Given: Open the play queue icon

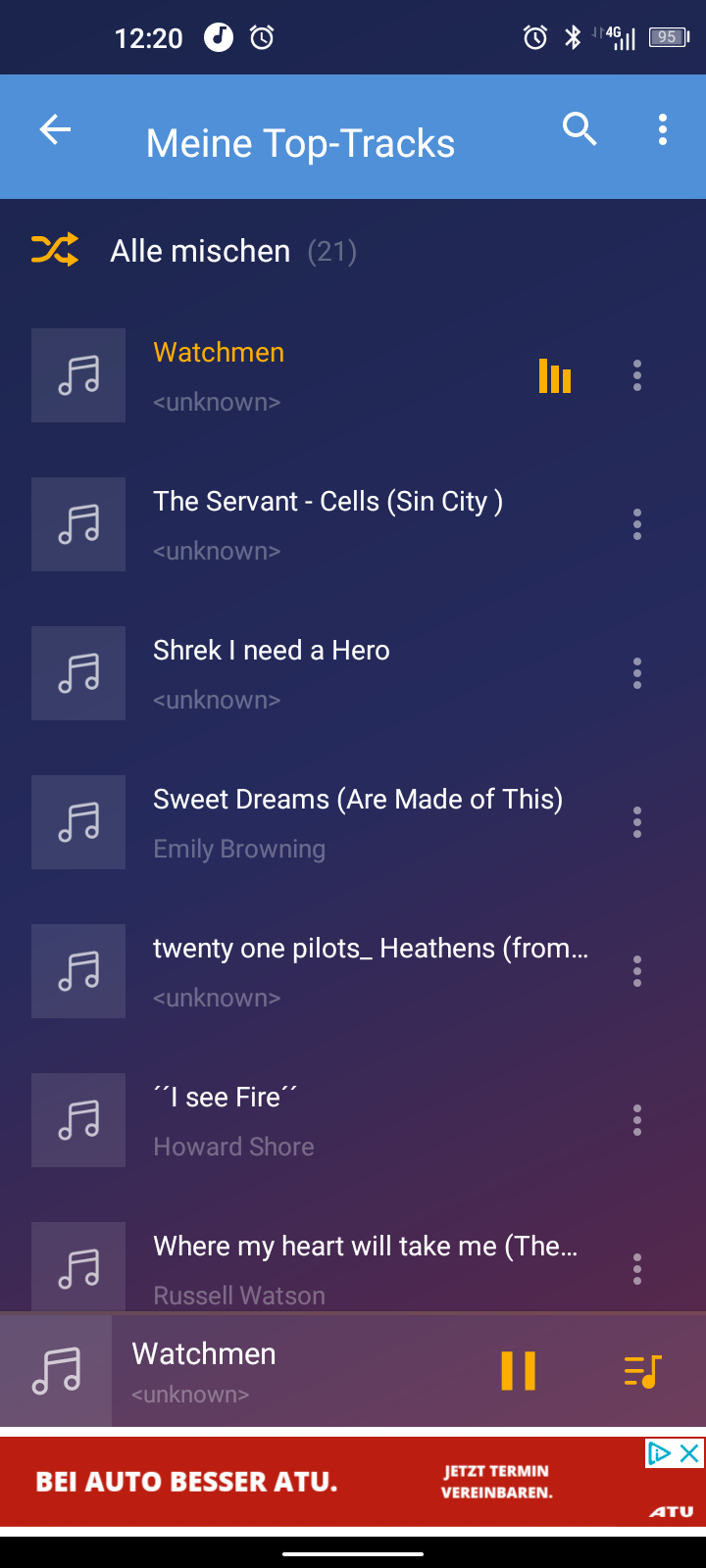Looking at the screenshot, I should point(643,1370).
